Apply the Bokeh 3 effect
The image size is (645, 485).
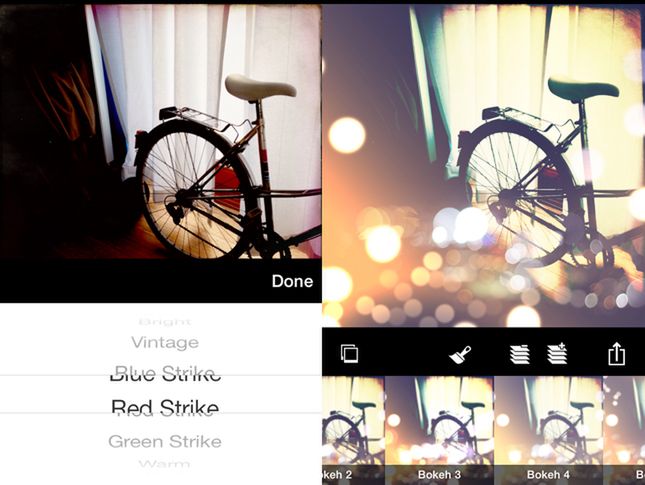coord(438,430)
